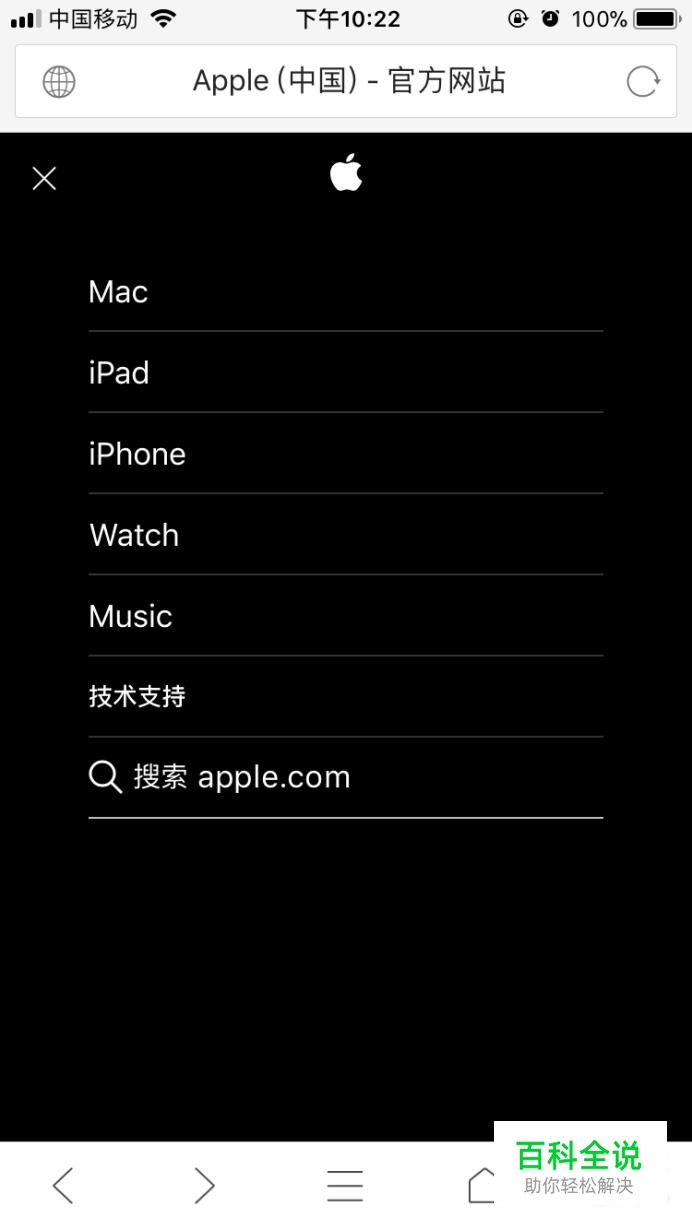Close the Apple navigation menu
The height and width of the screenshot is (1230, 692).
[x=44, y=179]
